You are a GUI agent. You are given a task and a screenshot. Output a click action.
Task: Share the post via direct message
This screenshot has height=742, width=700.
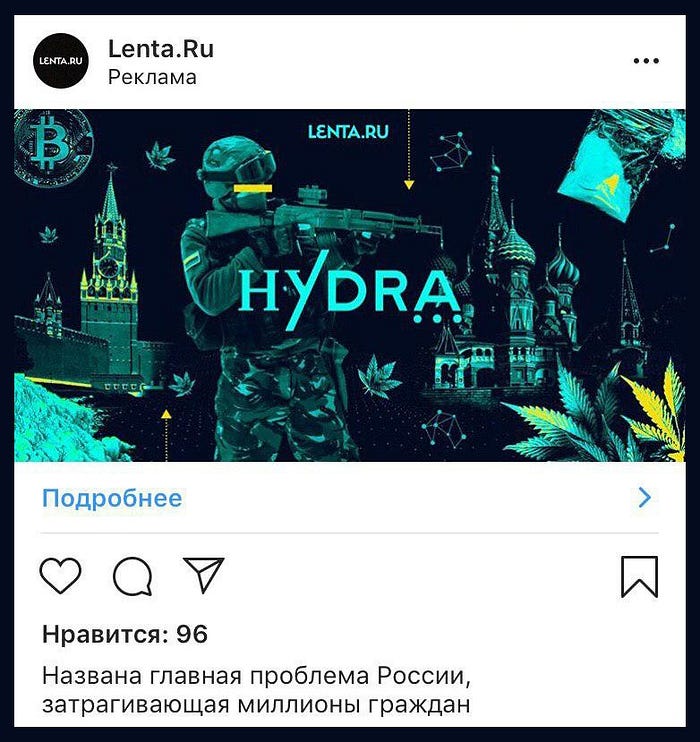(x=204, y=575)
